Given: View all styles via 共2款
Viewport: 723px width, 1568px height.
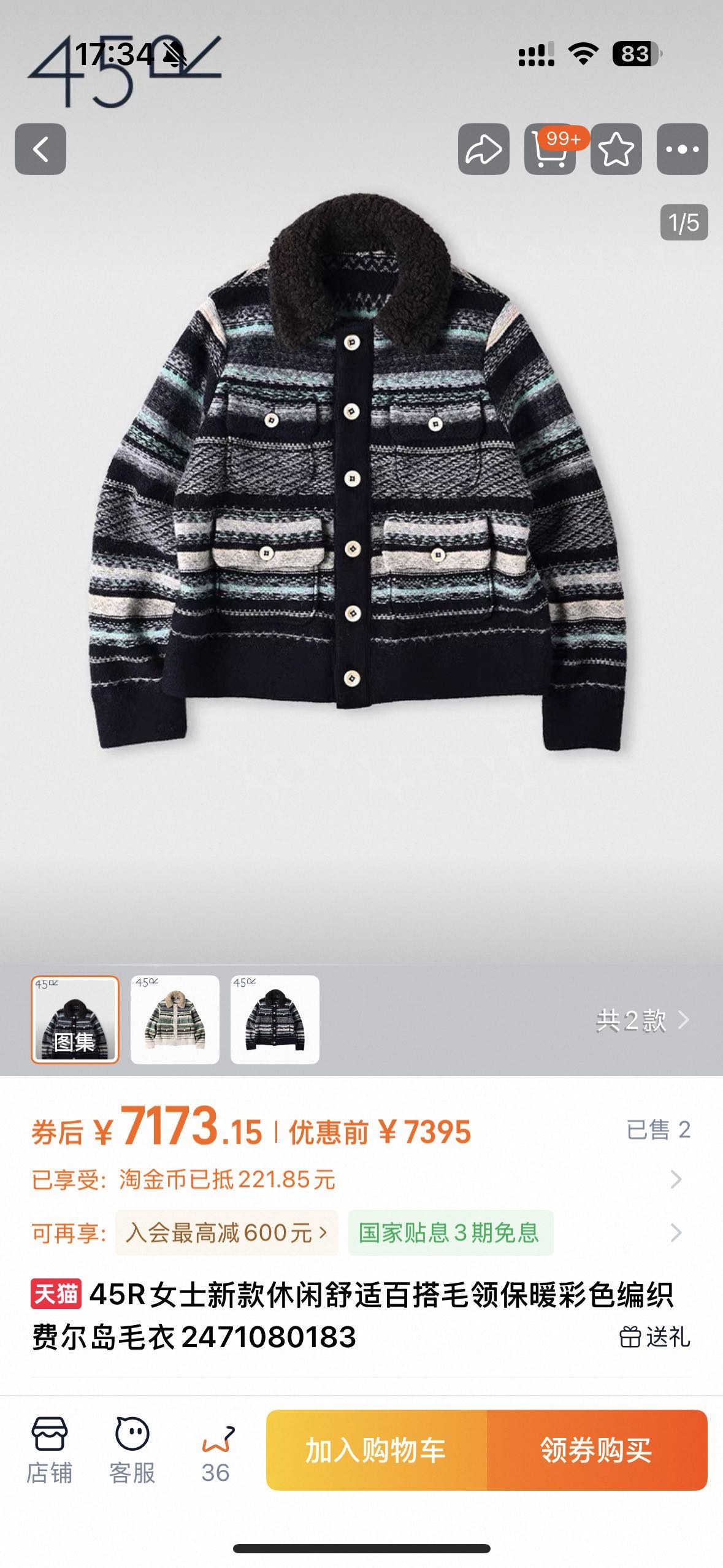Looking at the screenshot, I should [641, 1020].
